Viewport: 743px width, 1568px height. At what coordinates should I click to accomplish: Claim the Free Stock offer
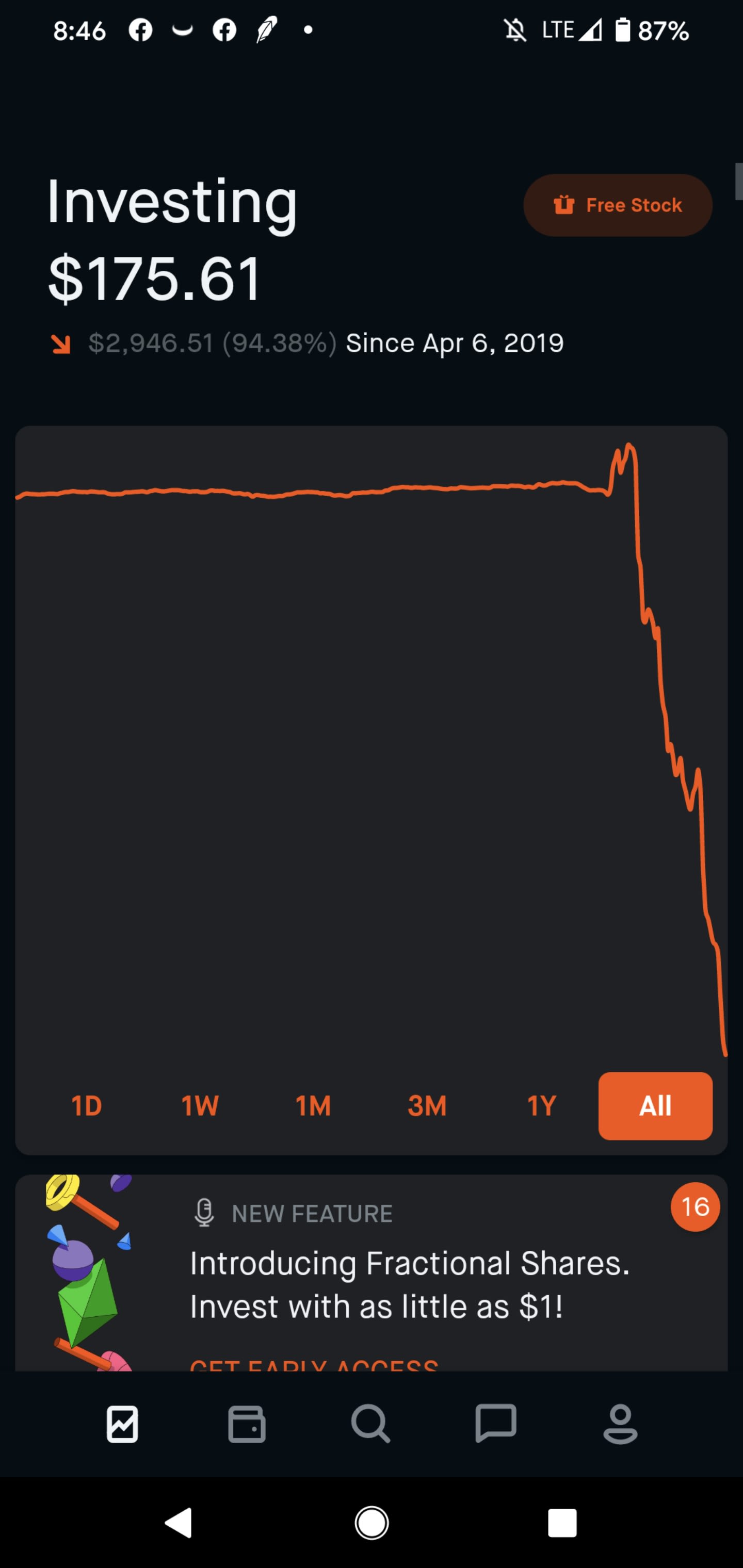tap(618, 205)
